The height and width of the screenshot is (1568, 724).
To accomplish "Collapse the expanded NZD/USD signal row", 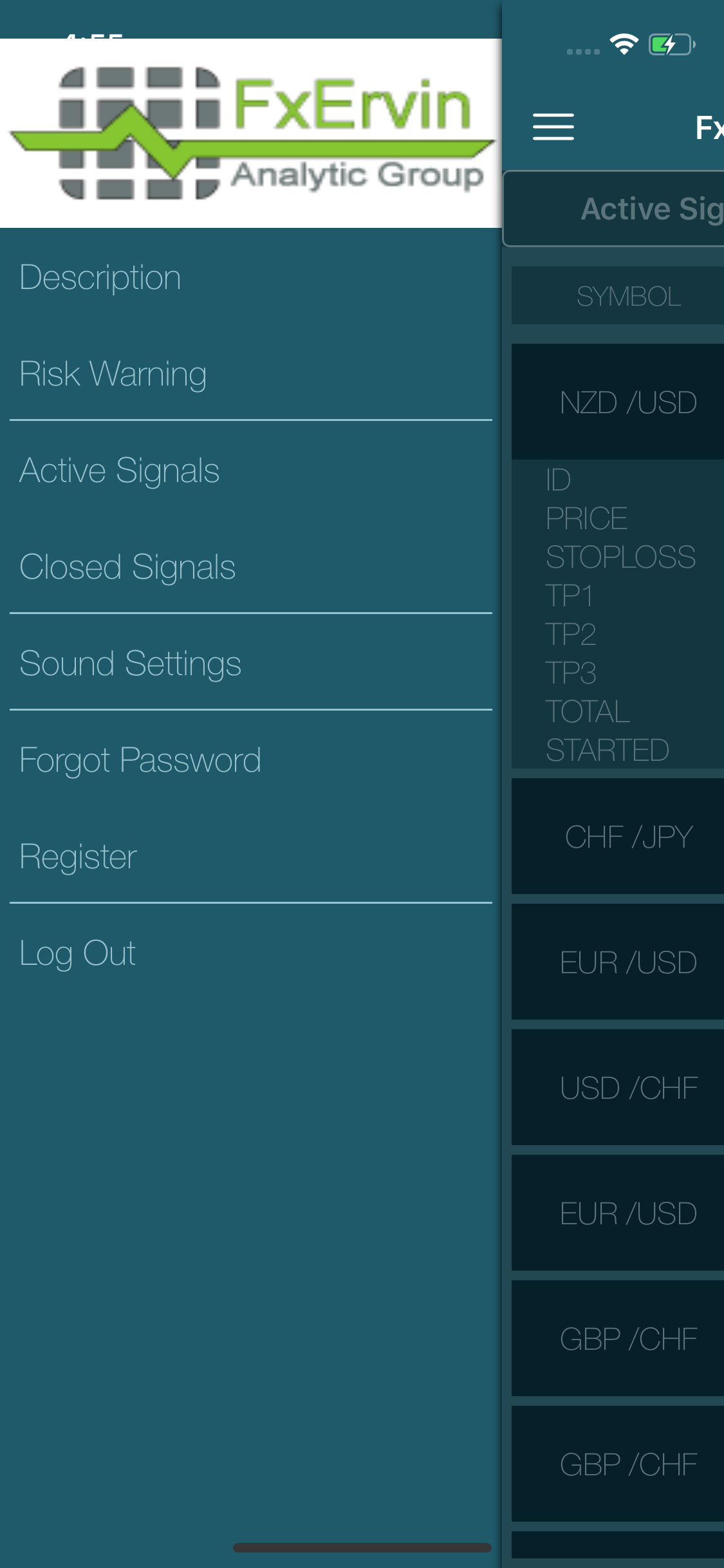I will pos(629,401).
